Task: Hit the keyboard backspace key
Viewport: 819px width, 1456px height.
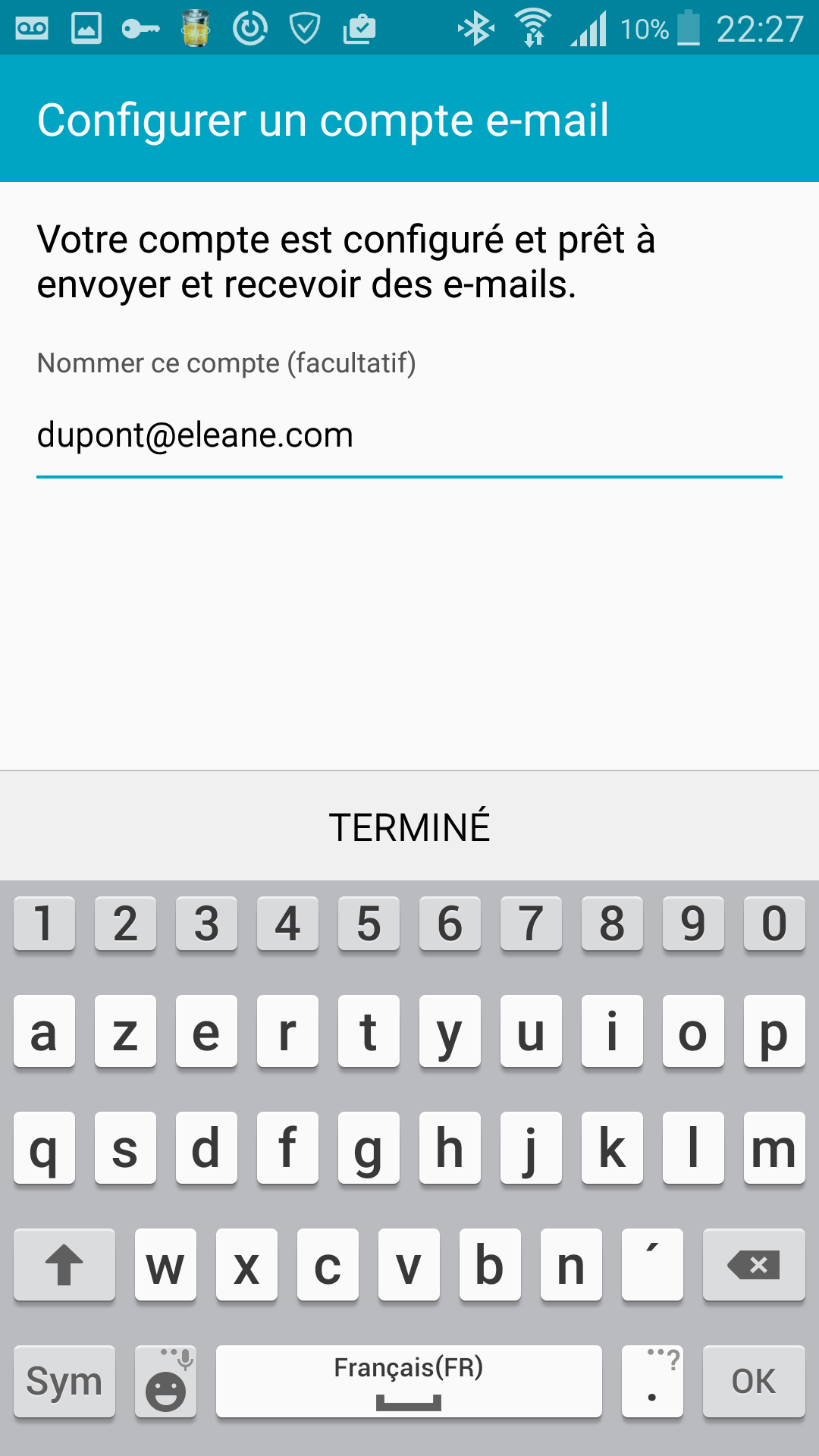Action: click(x=754, y=1265)
